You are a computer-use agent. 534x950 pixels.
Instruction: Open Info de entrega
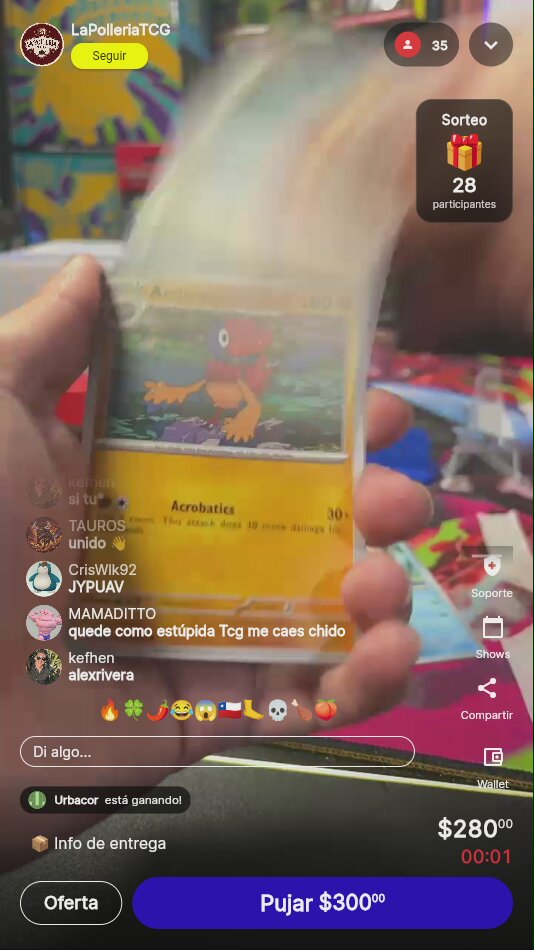click(98, 843)
